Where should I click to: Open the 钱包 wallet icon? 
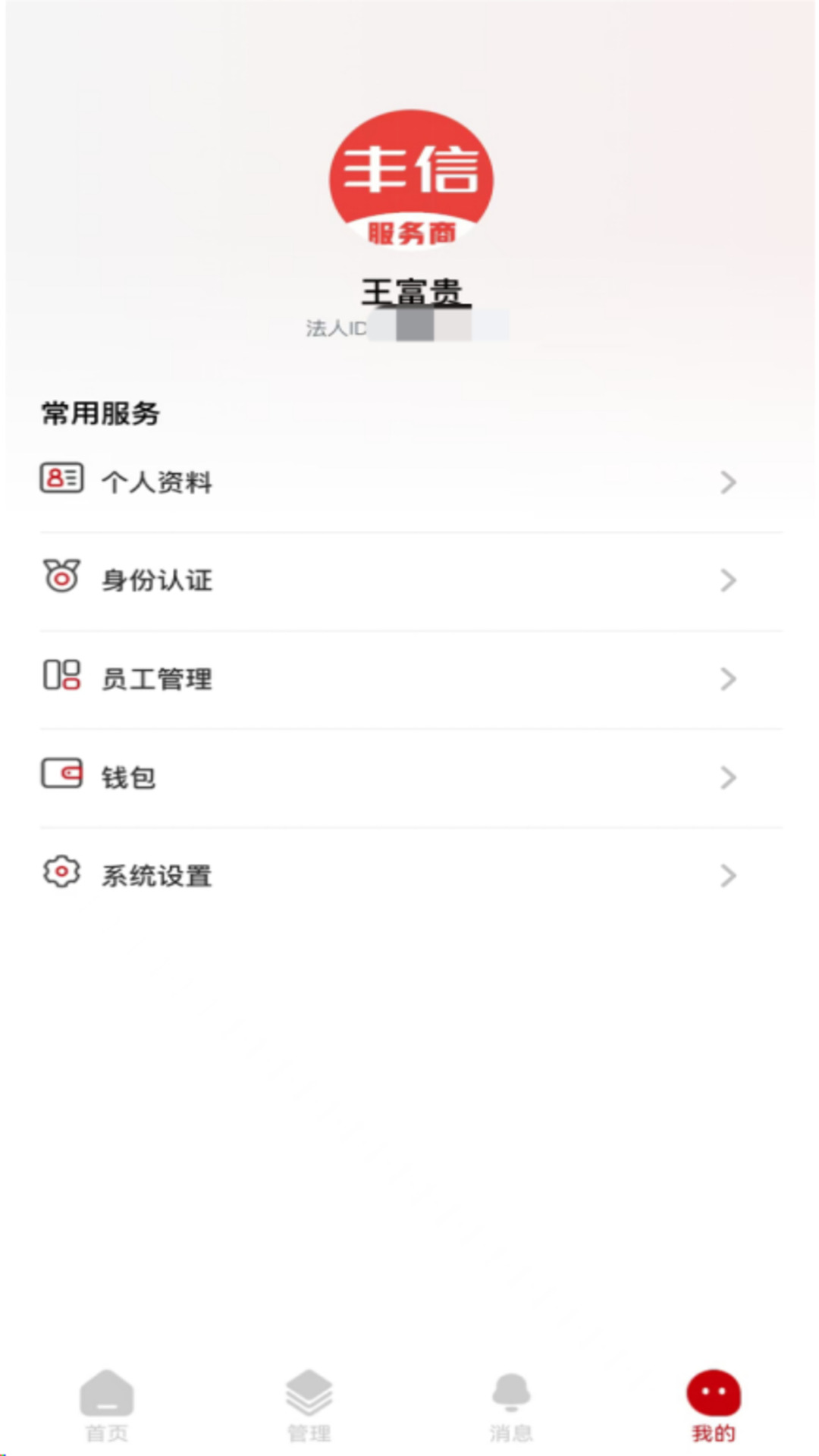pos(61,776)
